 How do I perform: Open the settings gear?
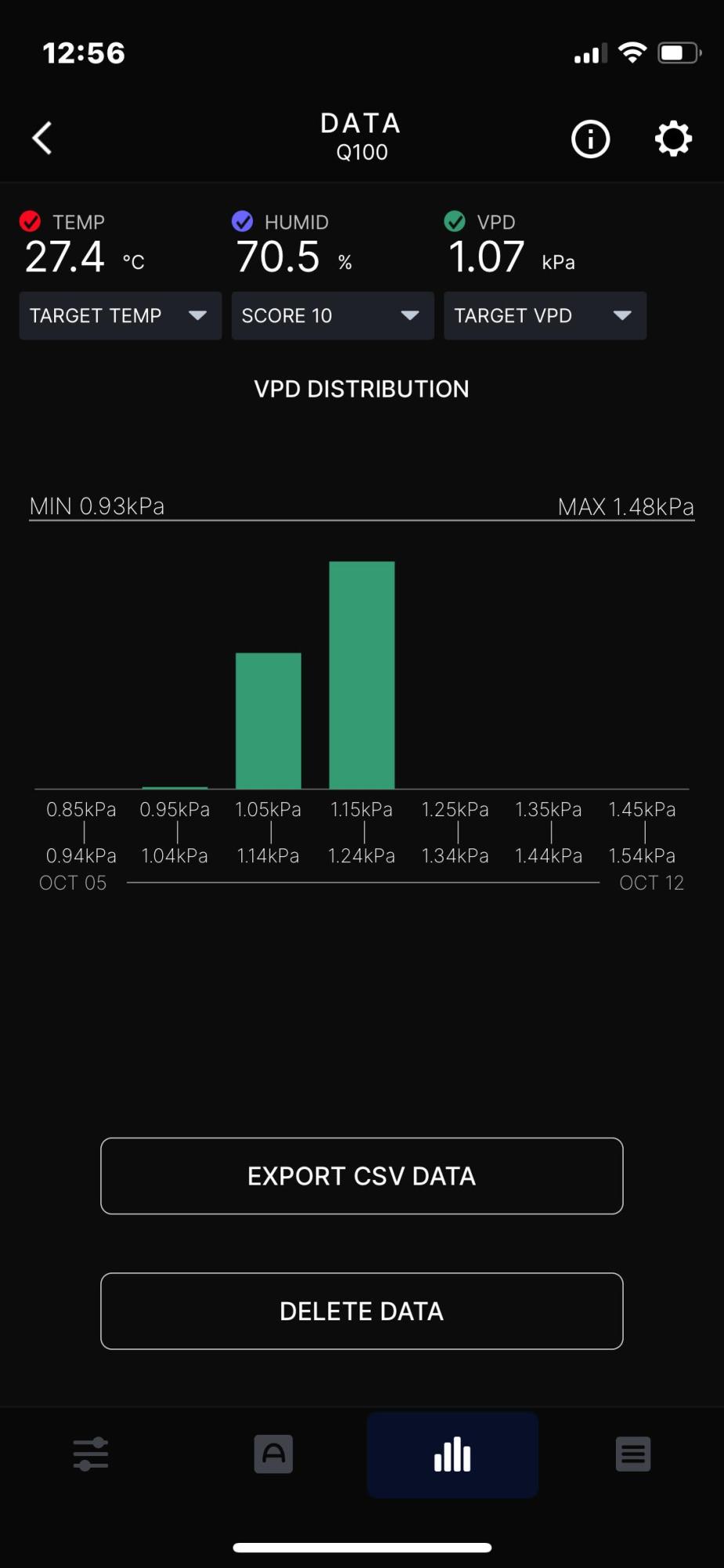pos(673,140)
